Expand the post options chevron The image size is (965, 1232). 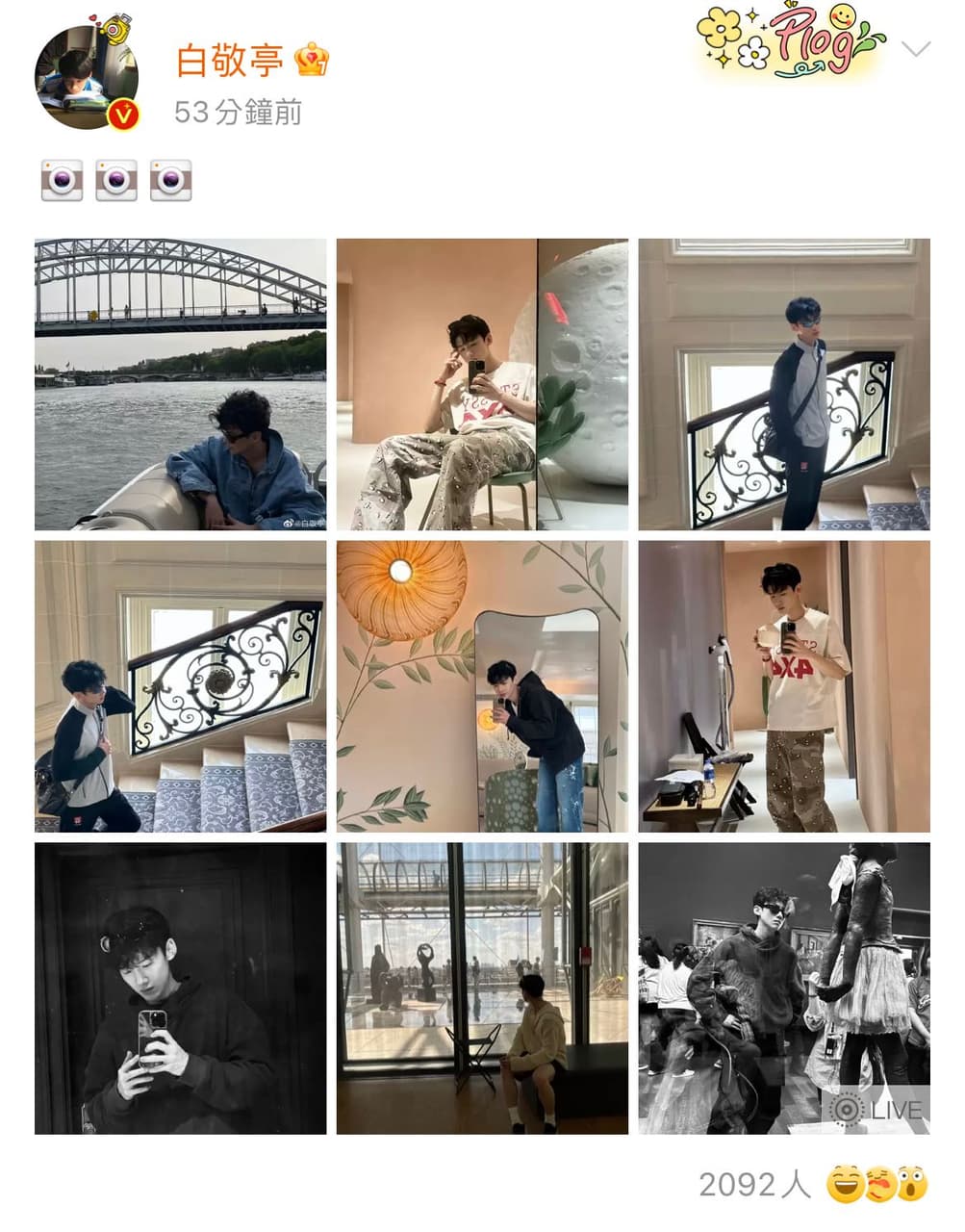[x=916, y=49]
